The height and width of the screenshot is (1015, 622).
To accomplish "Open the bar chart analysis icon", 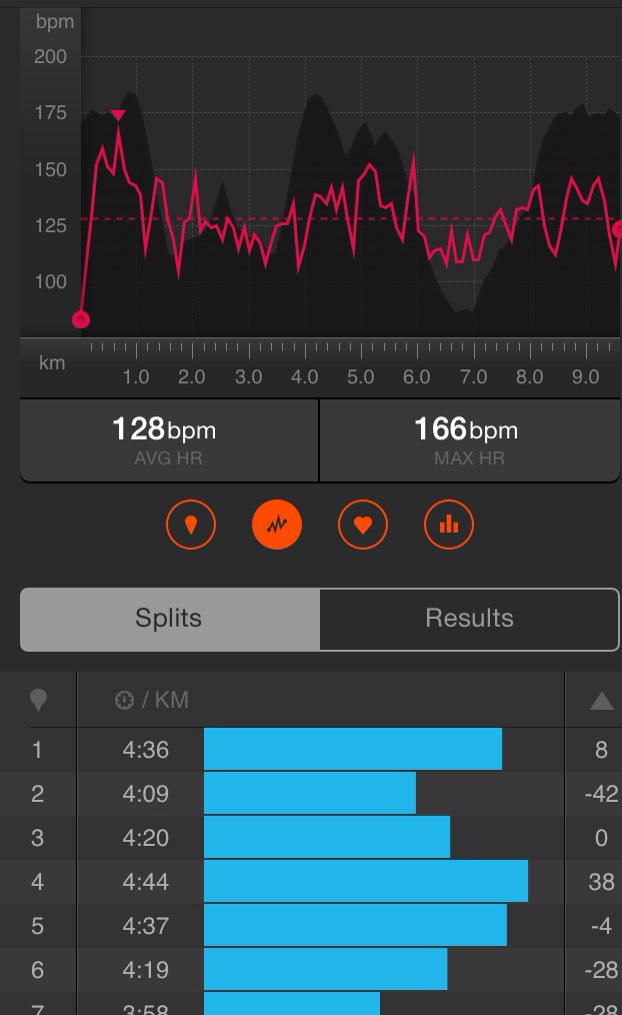I will point(449,524).
